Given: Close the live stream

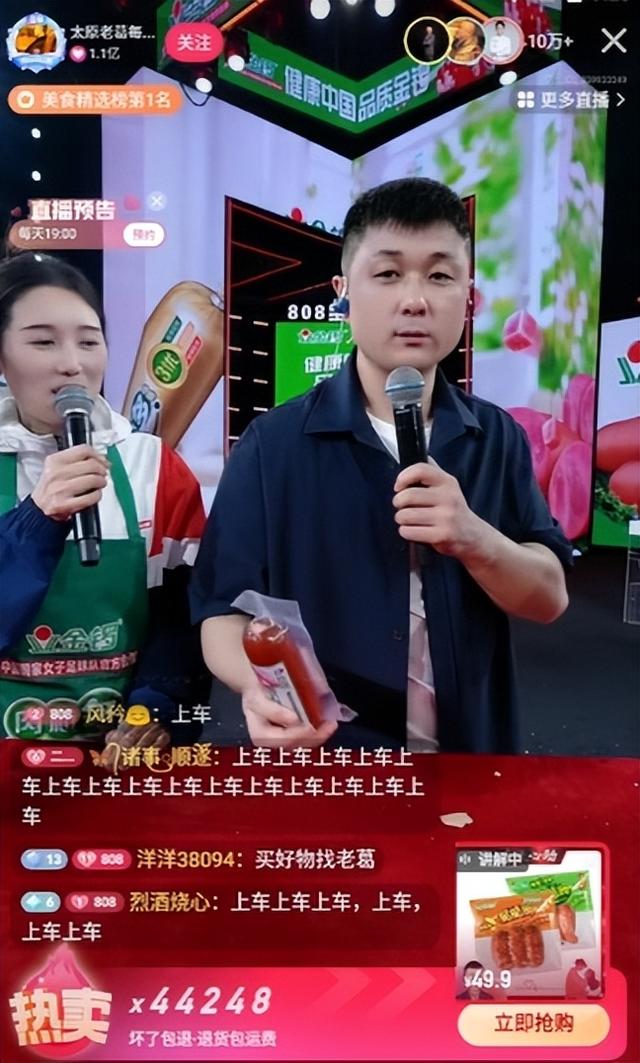Looking at the screenshot, I should (613, 41).
